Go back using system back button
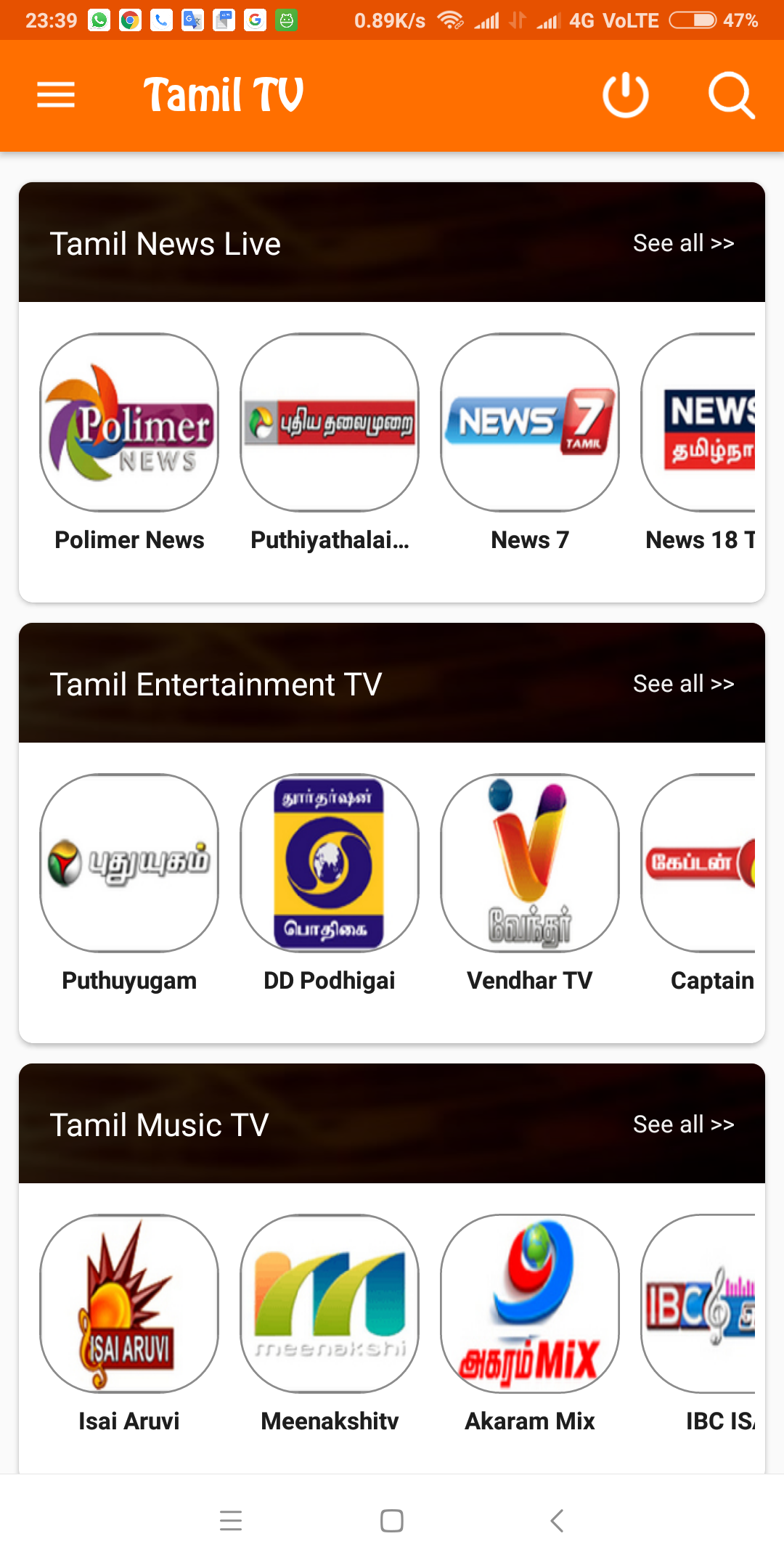This screenshot has width=784, height=1568. click(x=557, y=1520)
